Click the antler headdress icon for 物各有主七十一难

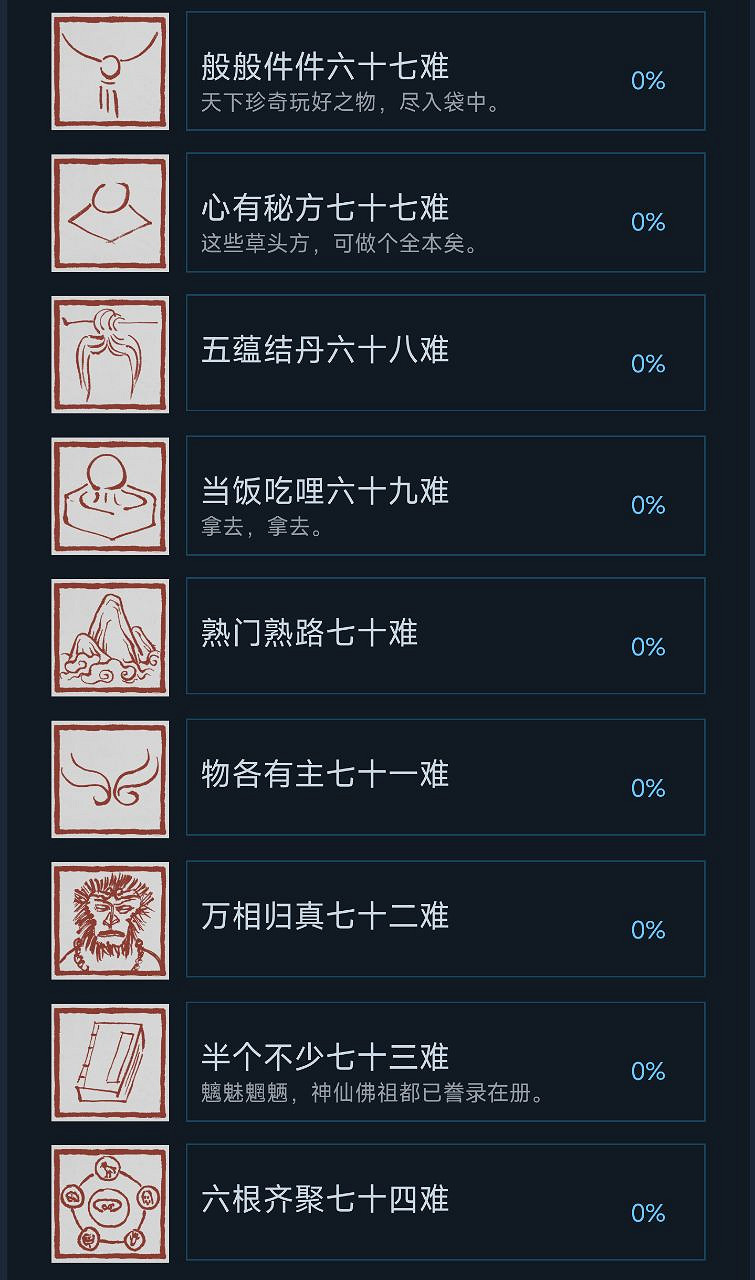coord(109,778)
